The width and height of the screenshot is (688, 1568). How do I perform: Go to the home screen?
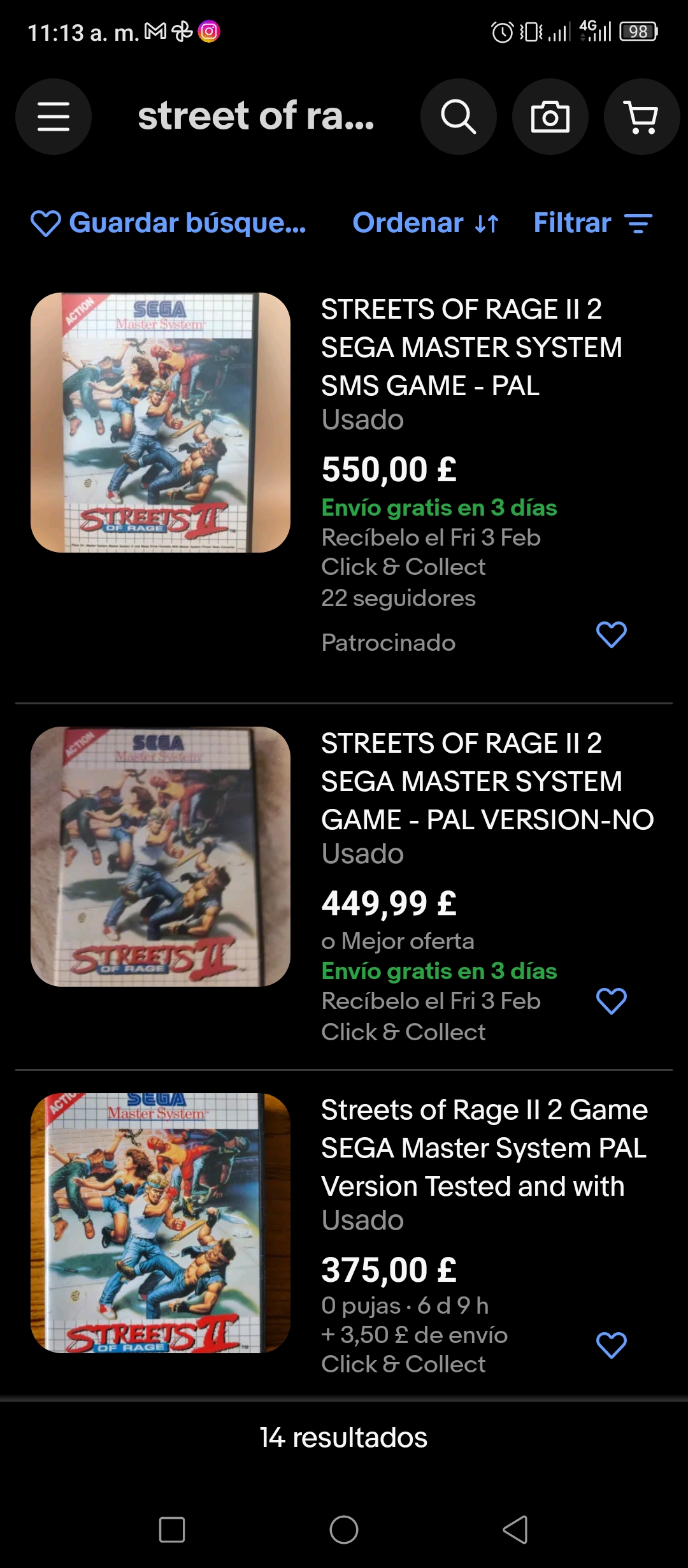click(x=344, y=1530)
